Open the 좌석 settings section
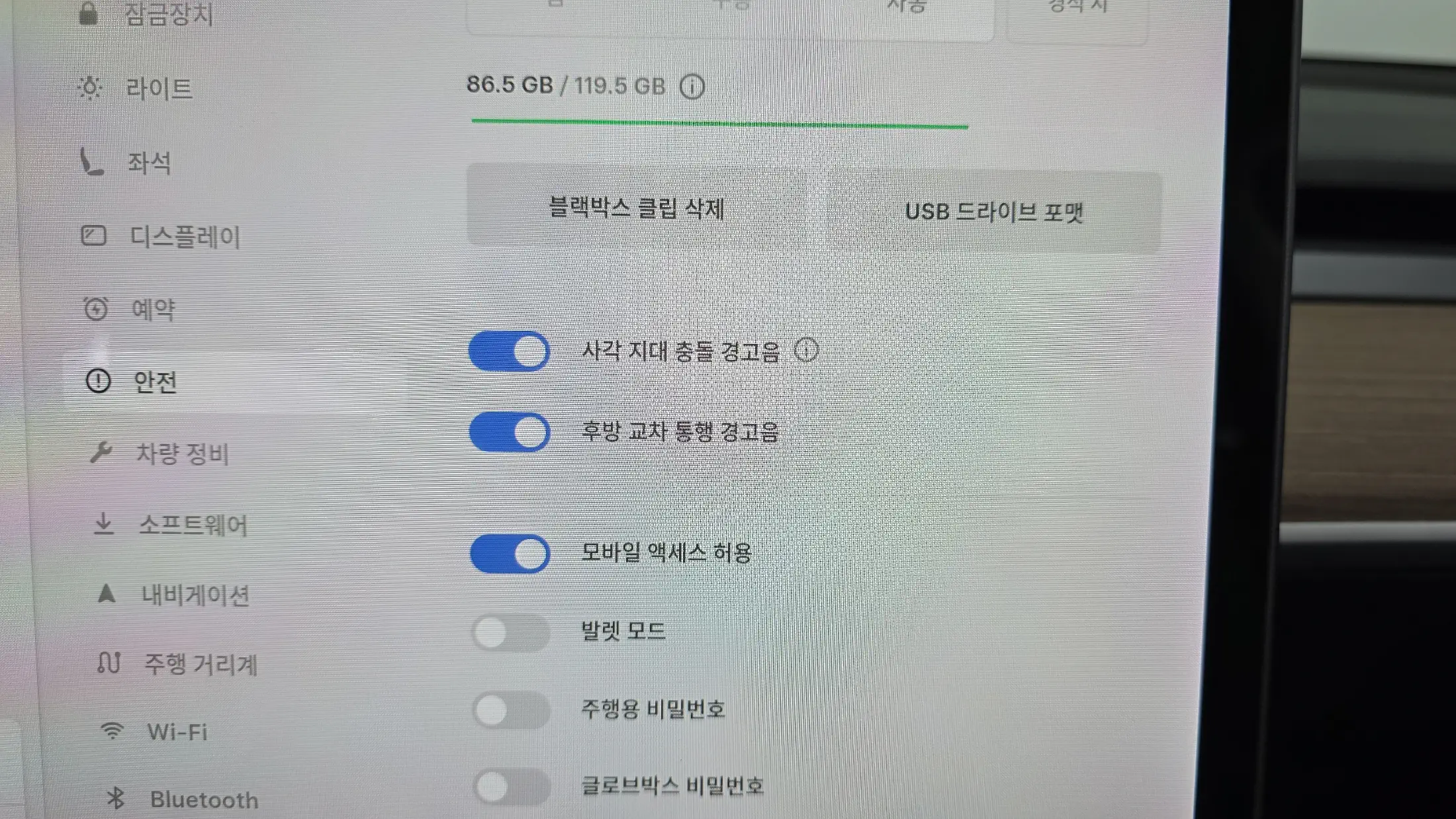This screenshot has height=819, width=1456. (x=148, y=163)
